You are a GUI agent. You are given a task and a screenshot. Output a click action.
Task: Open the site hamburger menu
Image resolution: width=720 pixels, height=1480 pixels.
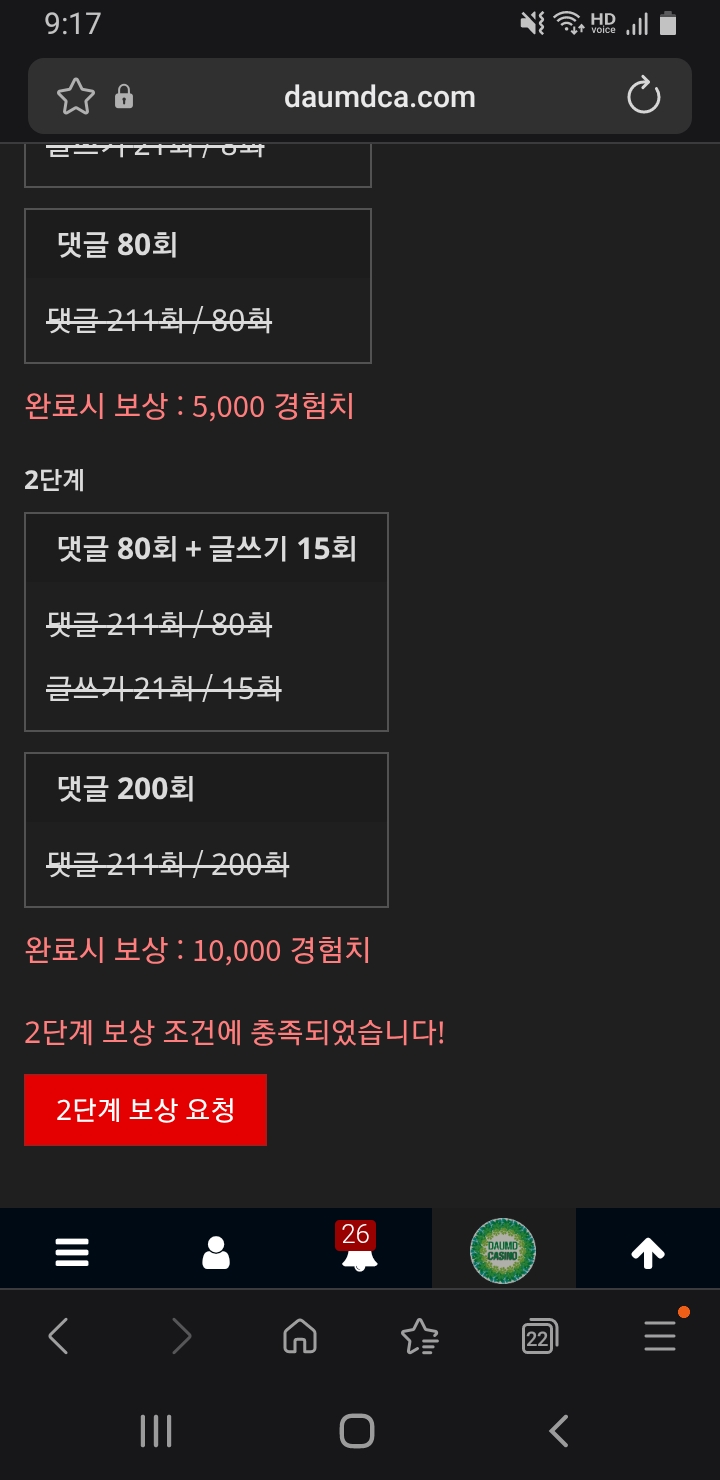pos(72,1252)
